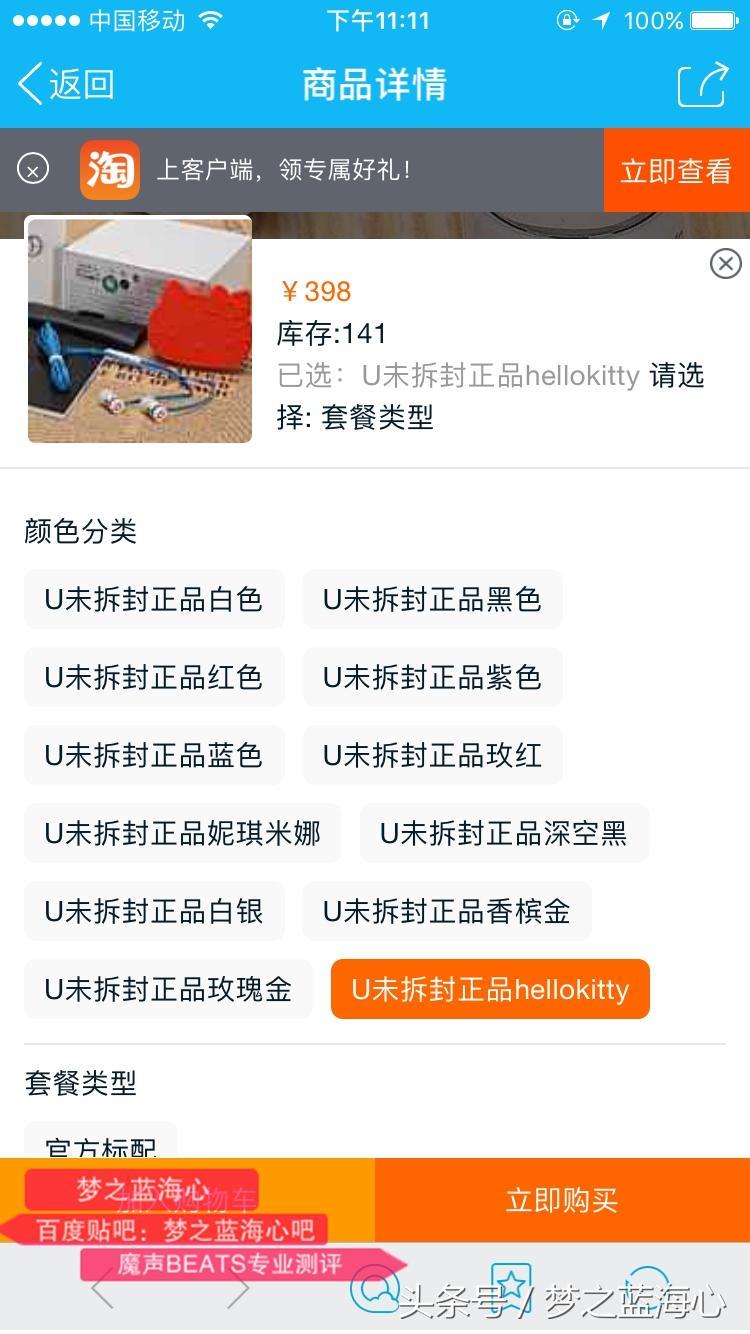
Task: Choose U未拆封正品白银 color
Action: [x=154, y=911]
